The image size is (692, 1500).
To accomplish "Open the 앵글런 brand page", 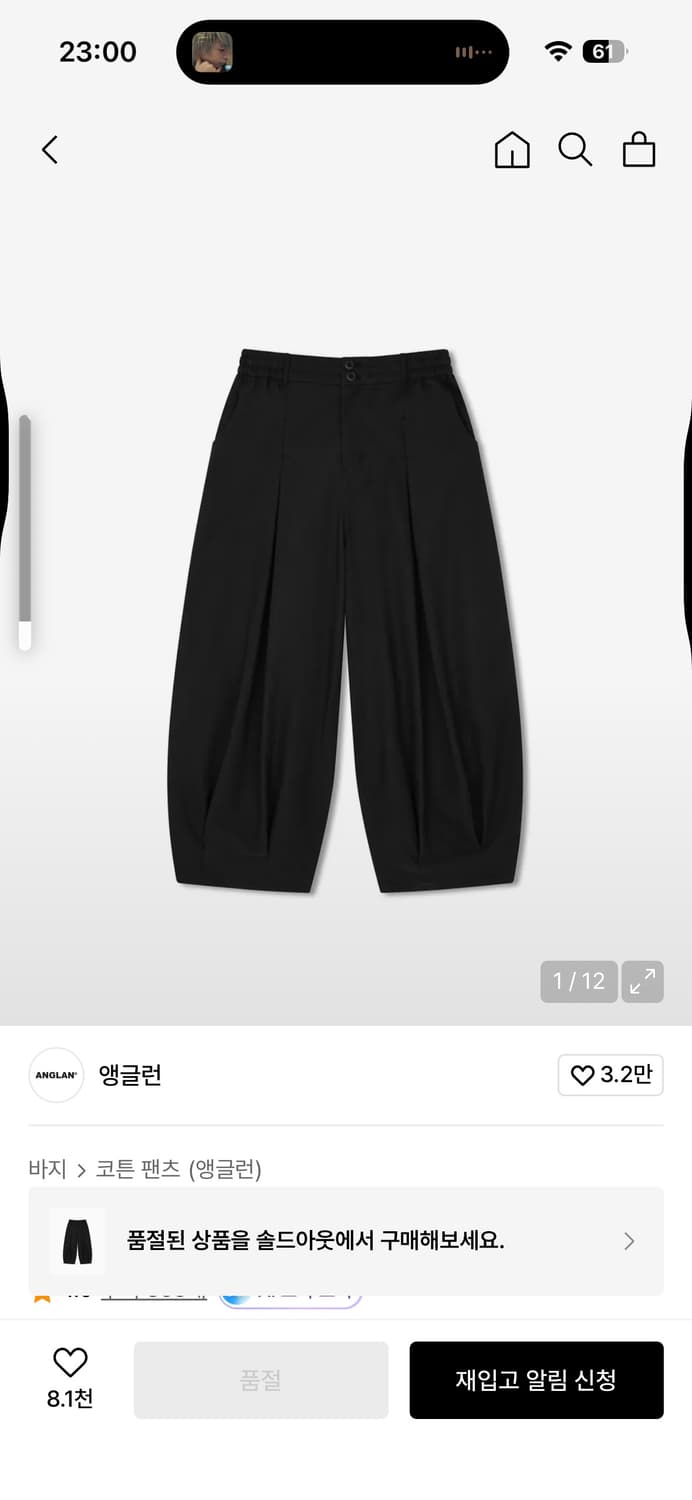I will click(130, 1075).
